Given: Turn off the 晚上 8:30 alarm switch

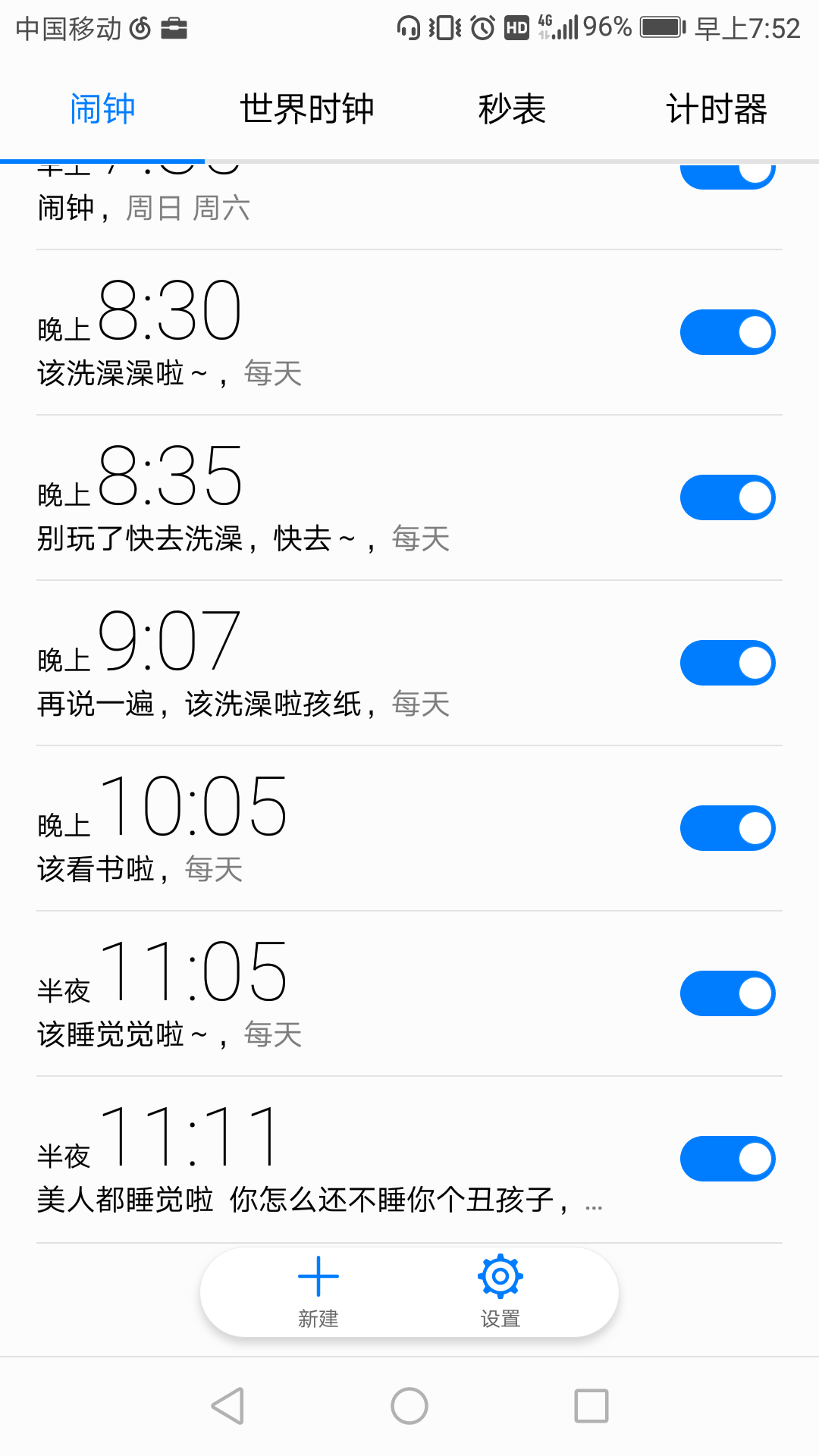Looking at the screenshot, I should 727,332.
